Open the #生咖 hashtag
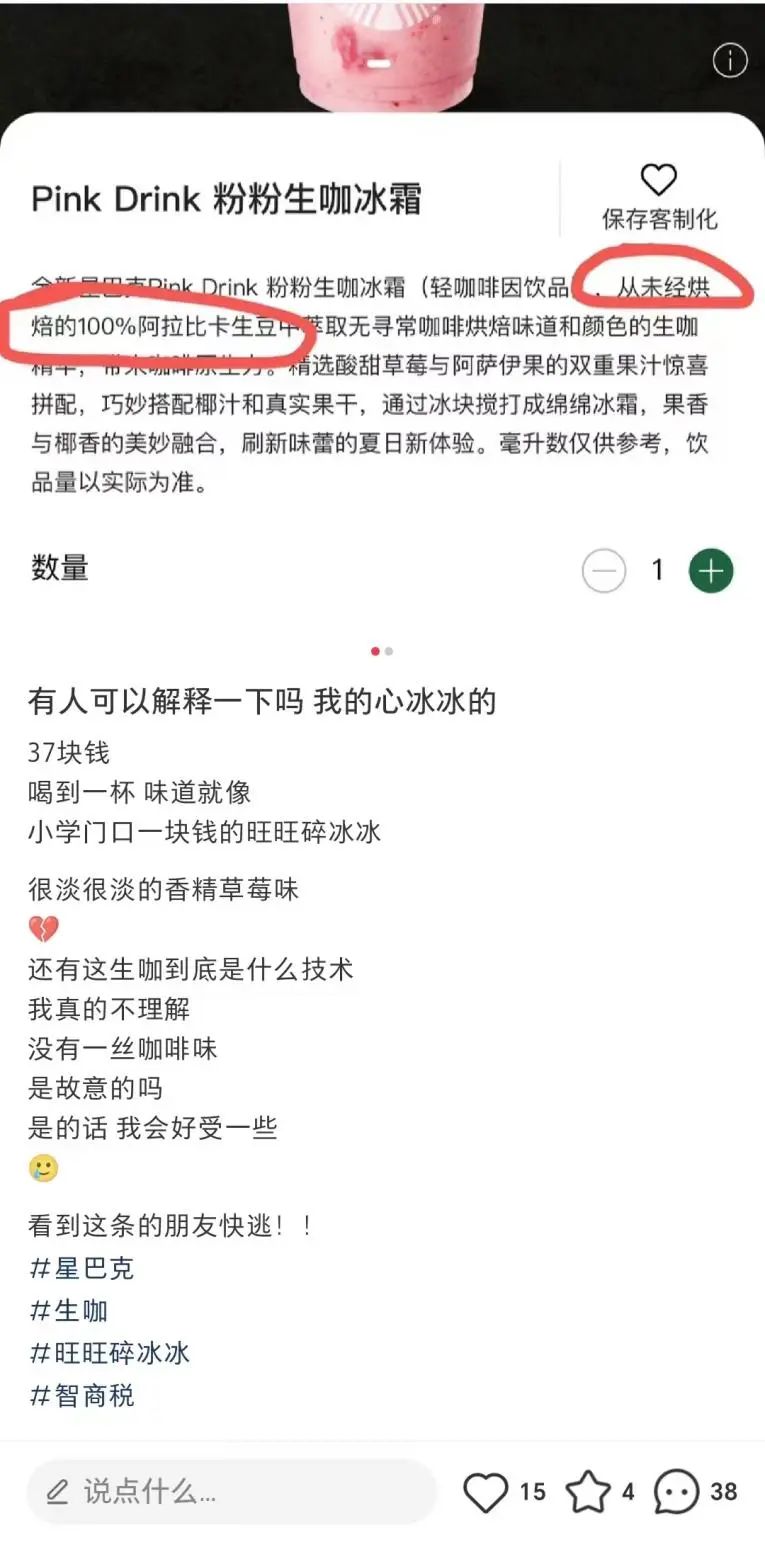This screenshot has width=765, height=1542. click(x=69, y=1311)
